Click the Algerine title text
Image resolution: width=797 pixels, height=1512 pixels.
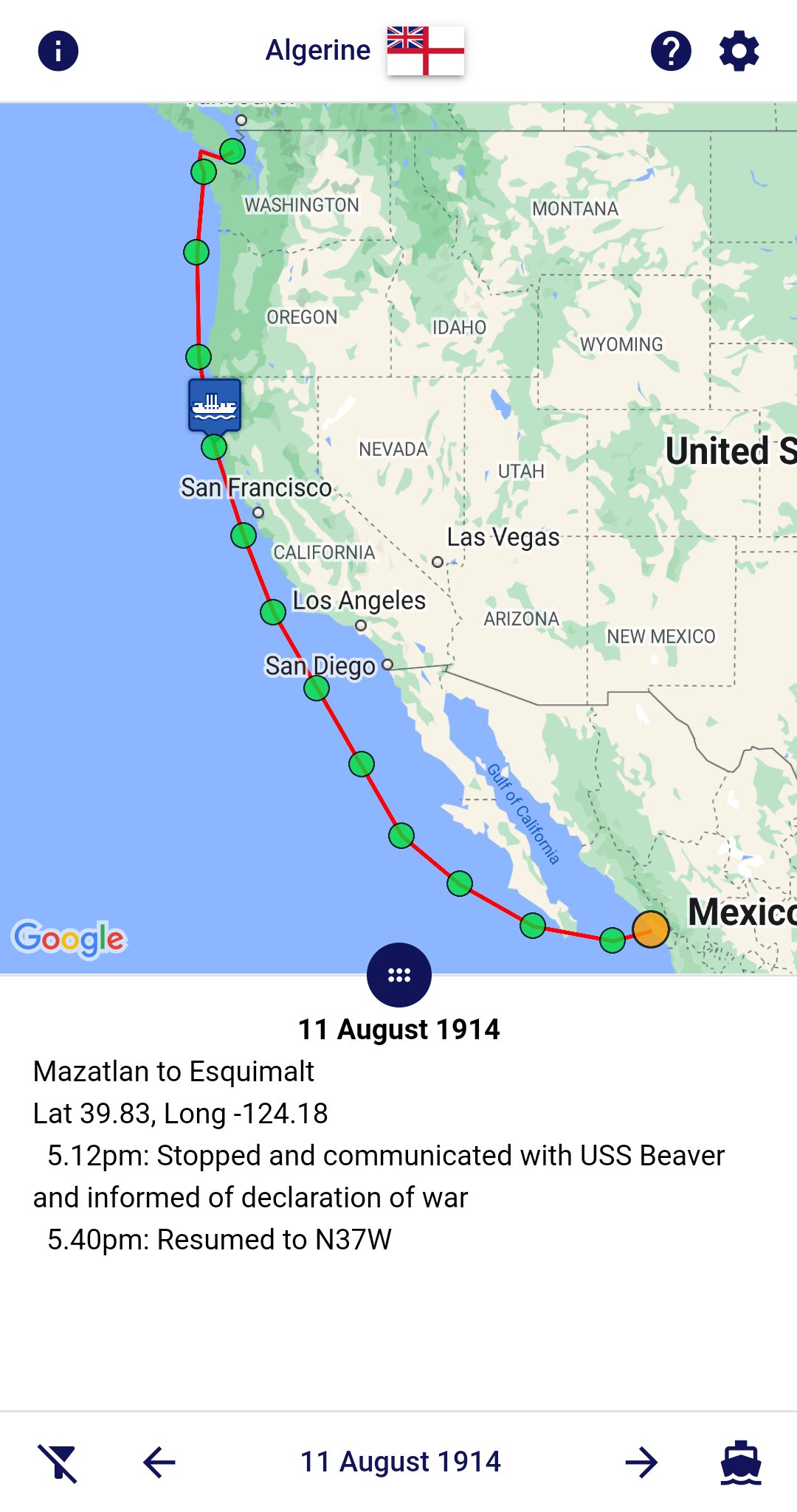pyautogui.click(x=318, y=50)
